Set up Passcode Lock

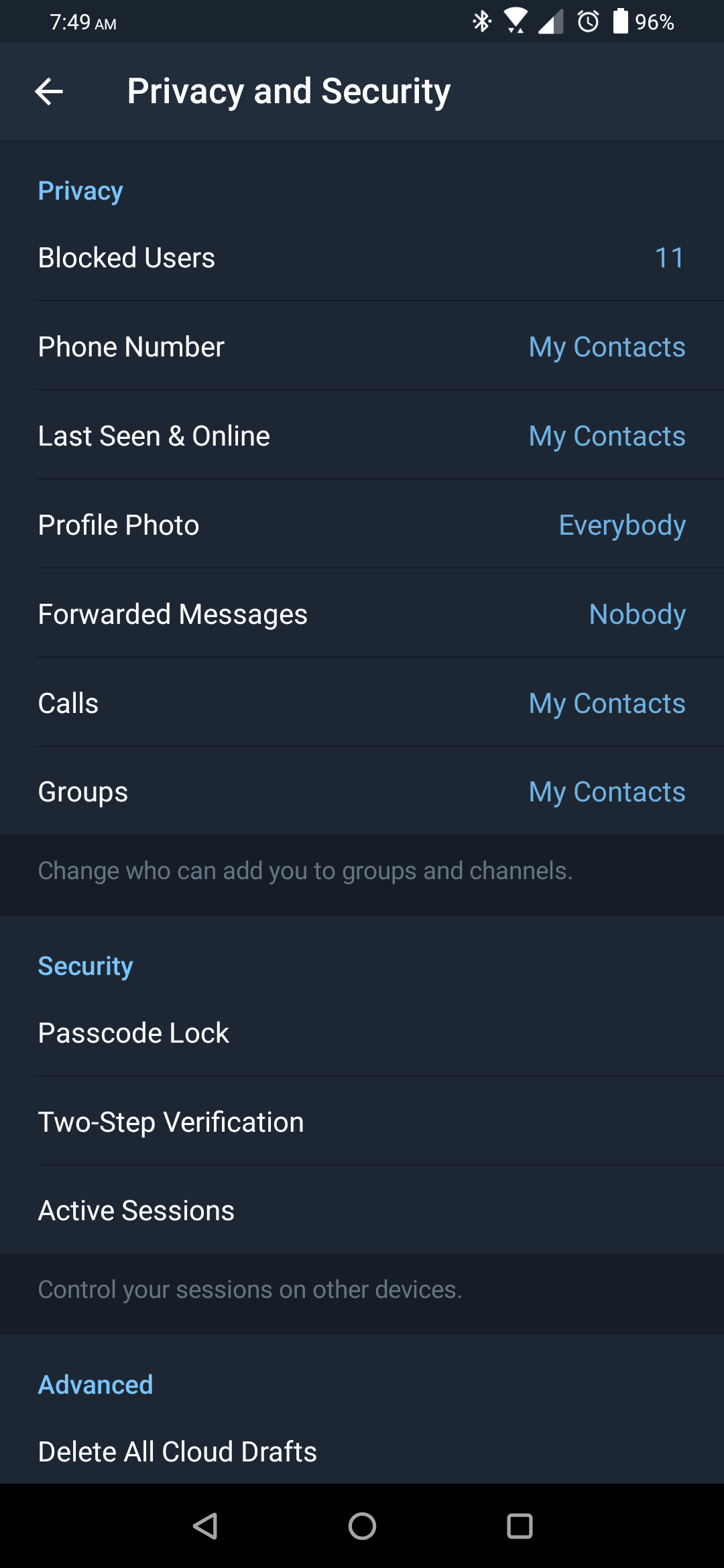tap(362, 1033)
